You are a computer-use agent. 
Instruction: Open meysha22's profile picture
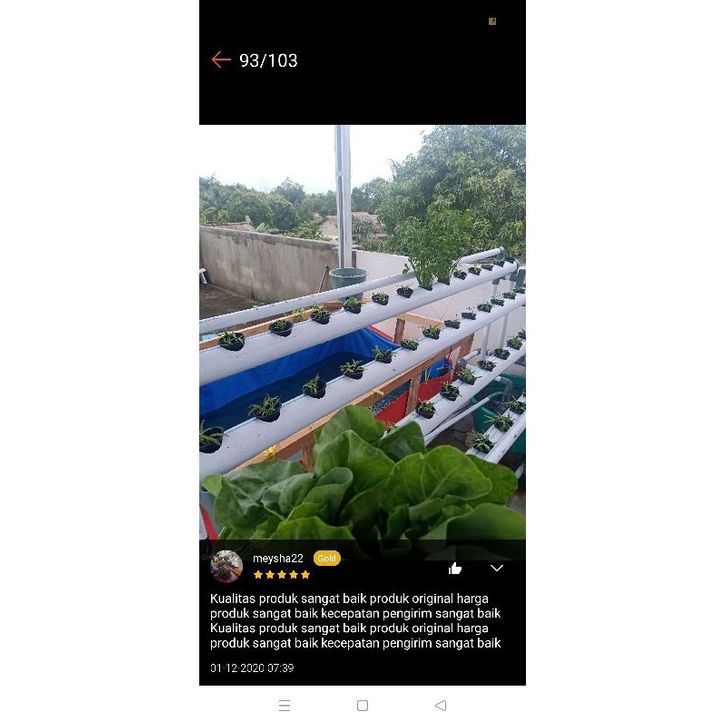coord(226,566)
